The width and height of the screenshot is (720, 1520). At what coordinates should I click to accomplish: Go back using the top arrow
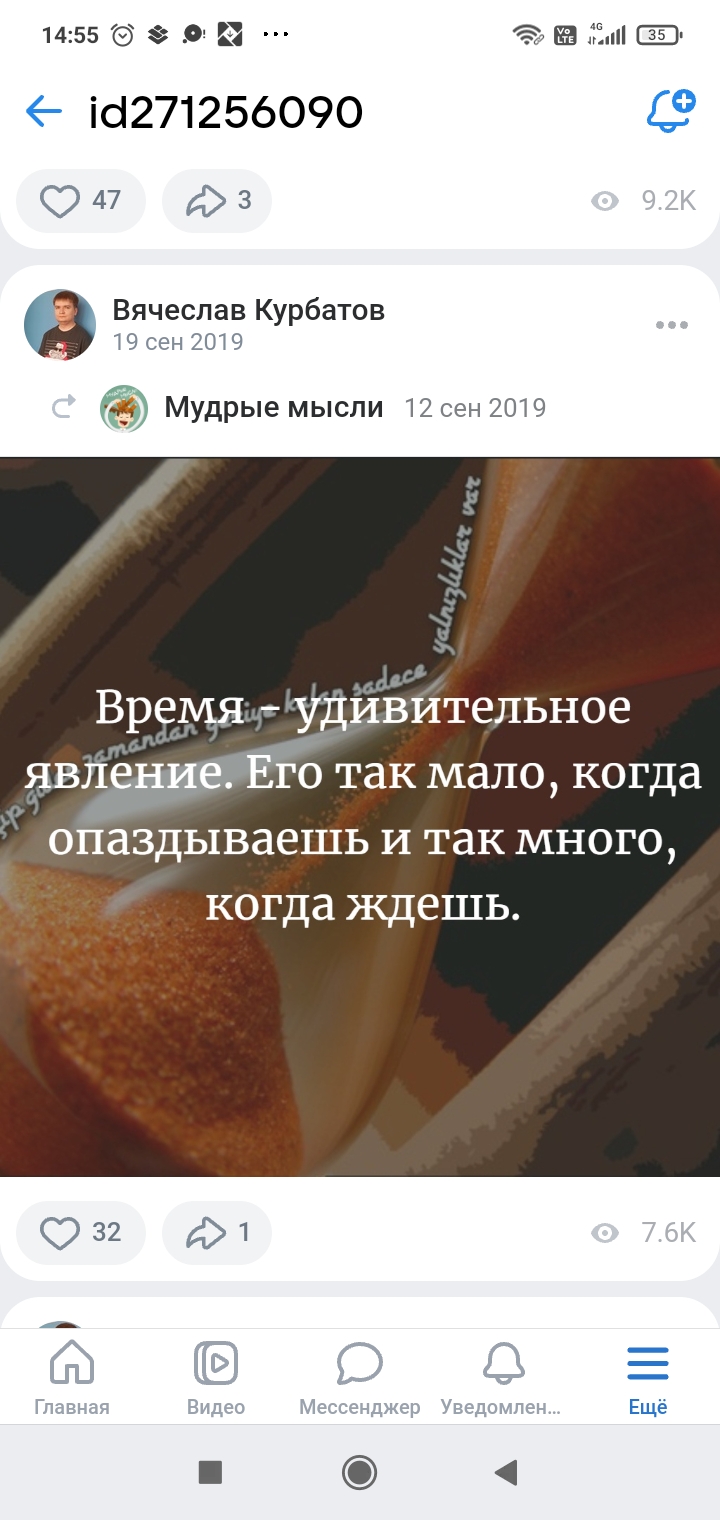point(44,112)
